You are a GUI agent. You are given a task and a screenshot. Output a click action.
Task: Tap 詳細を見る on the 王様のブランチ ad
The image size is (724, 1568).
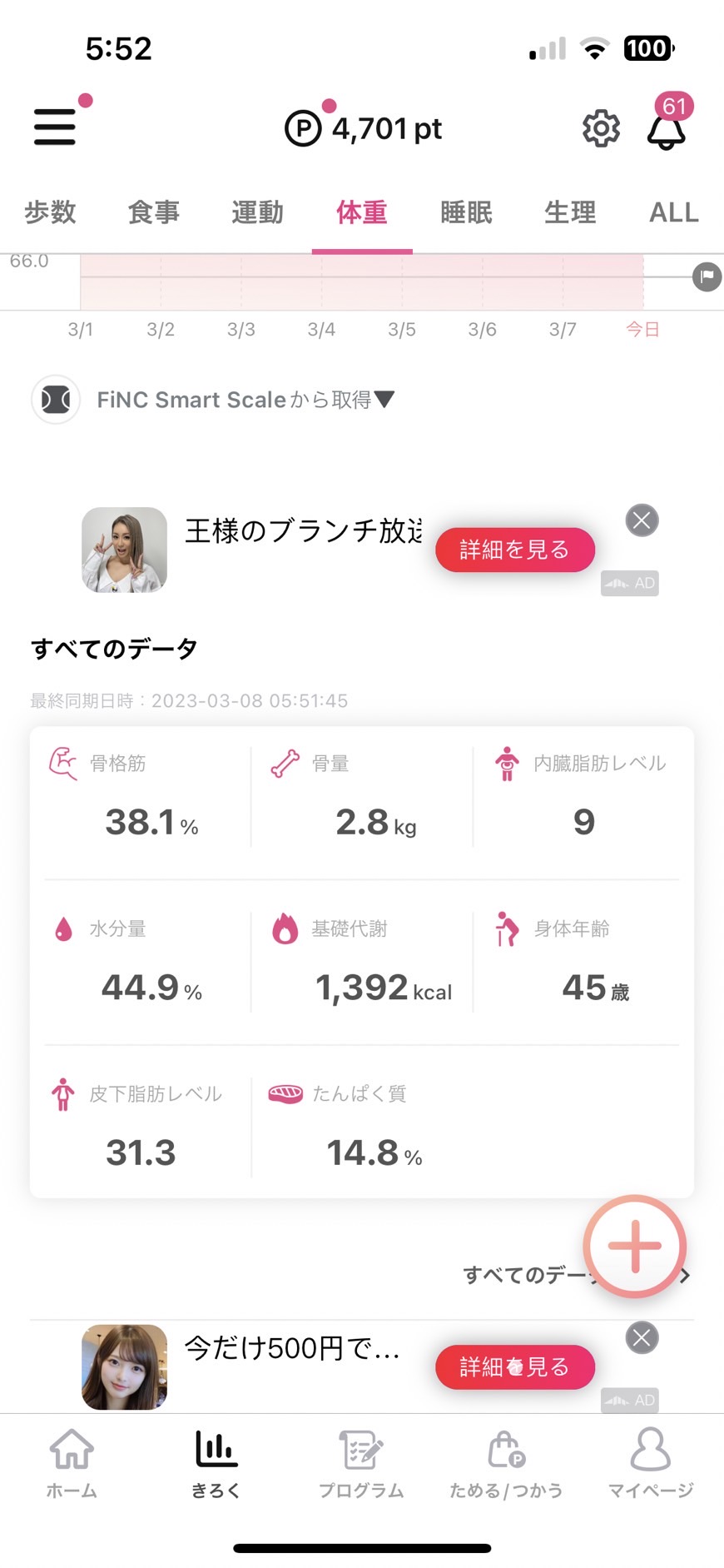(515, 550)
